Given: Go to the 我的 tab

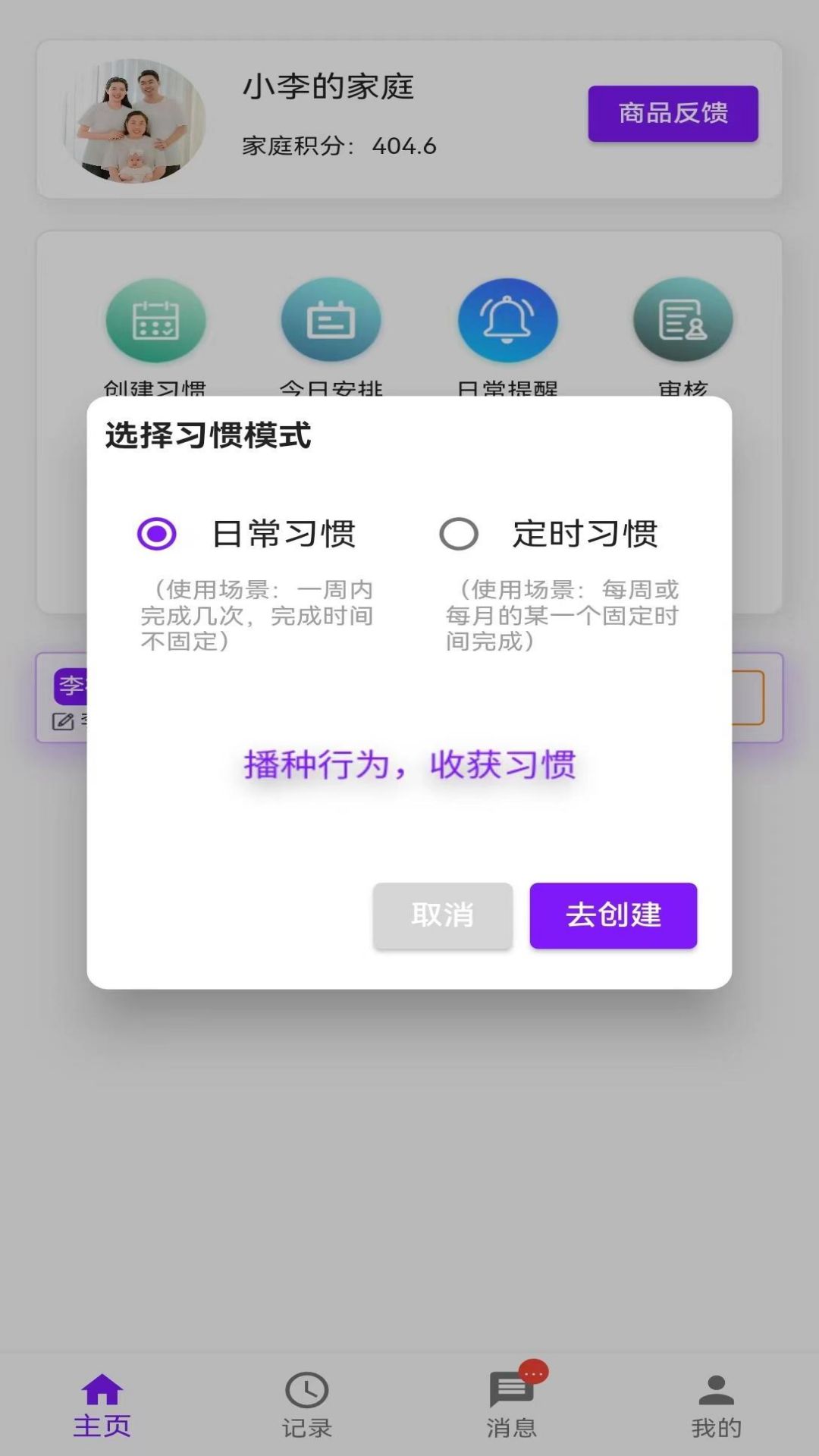Looking at the screenshot, I should [716, 1405].
